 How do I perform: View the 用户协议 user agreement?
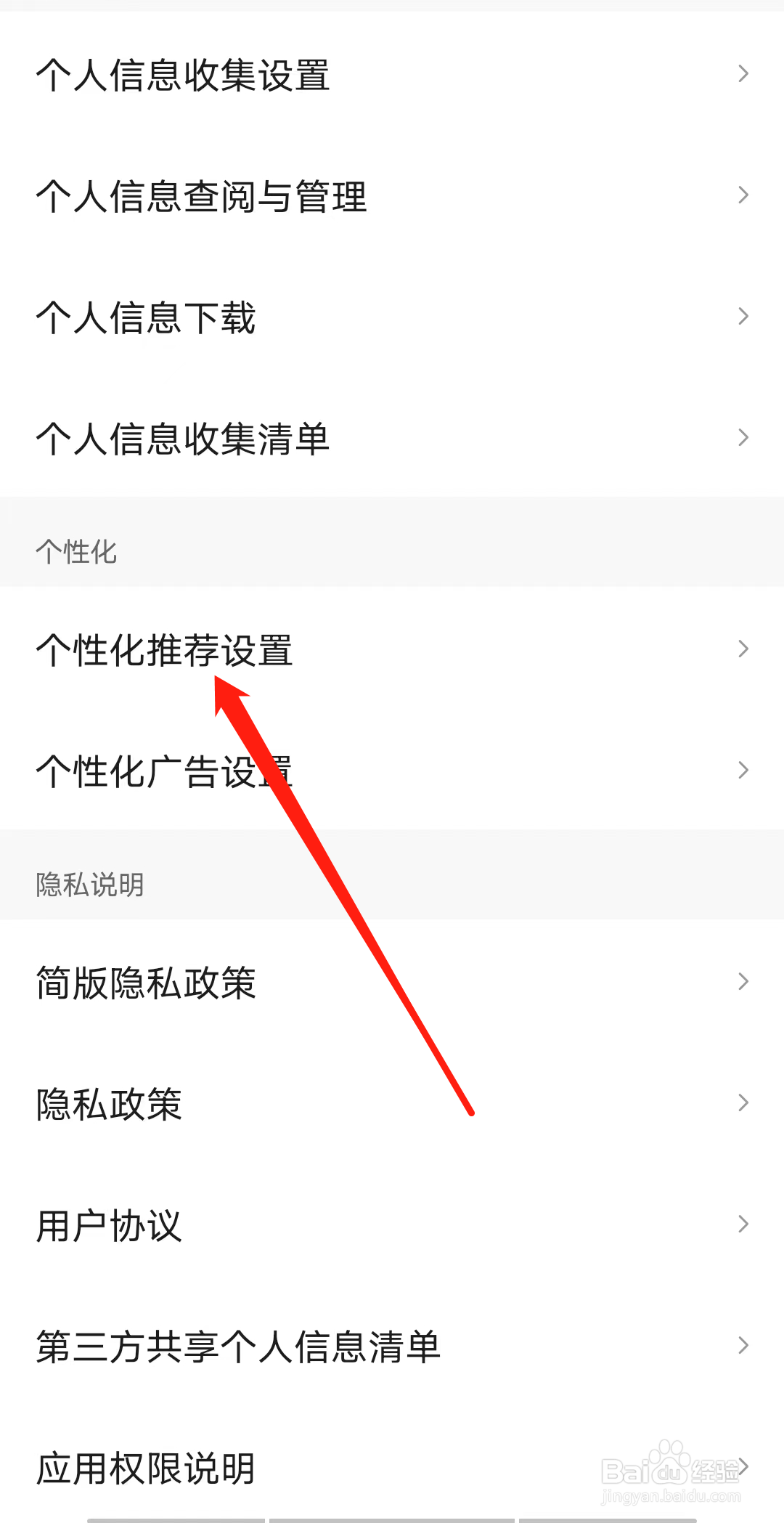pos(107,1224)
